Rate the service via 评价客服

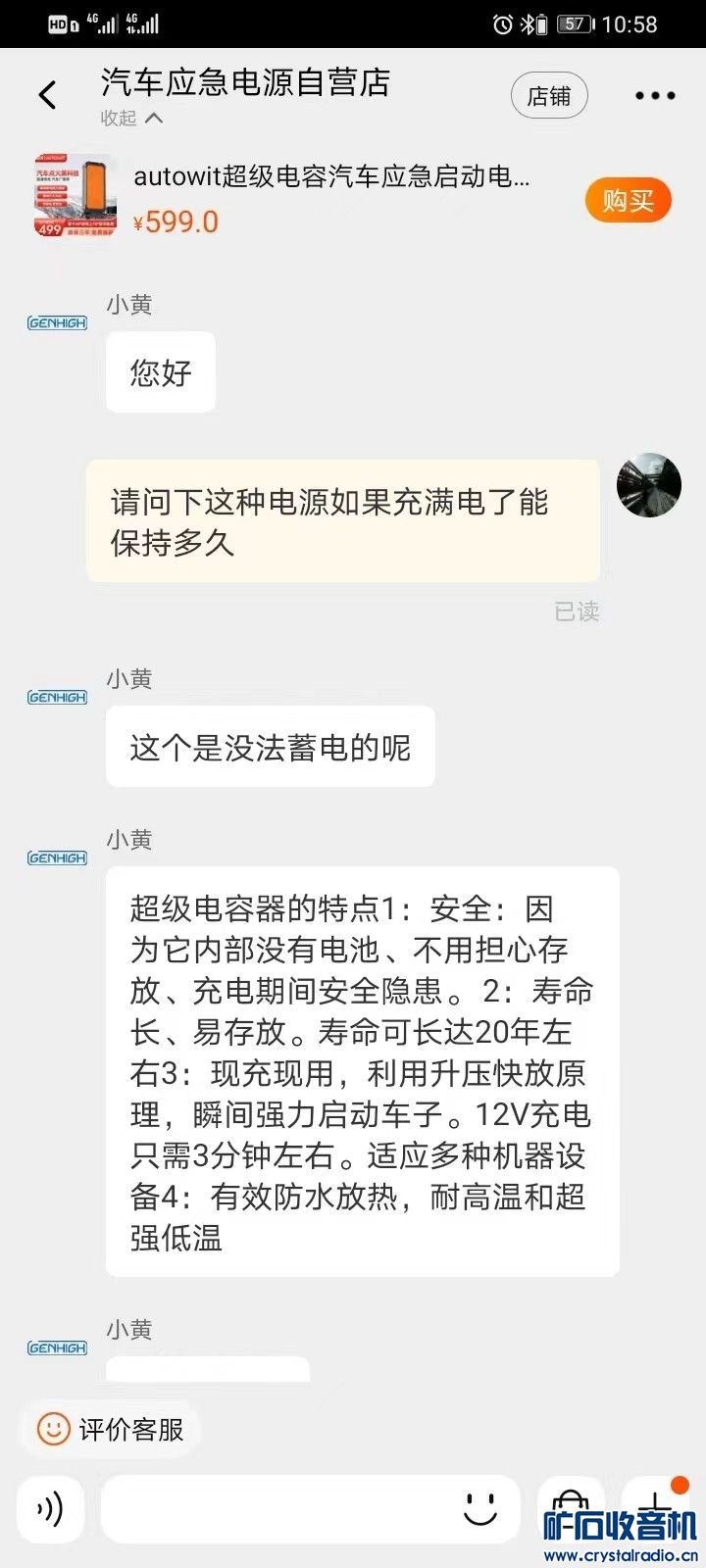(111, 1429)
